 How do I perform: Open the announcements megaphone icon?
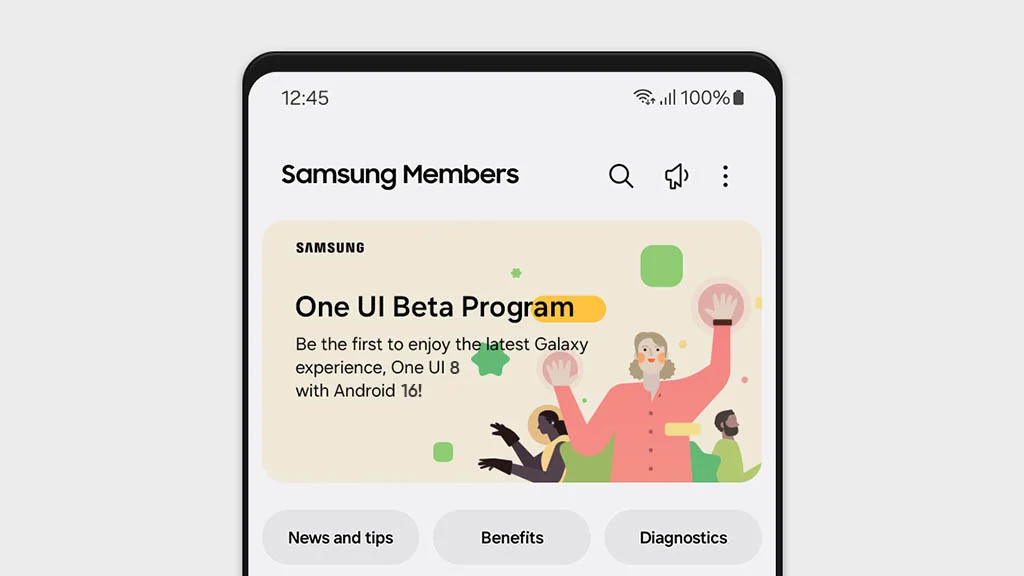point(677,176)
